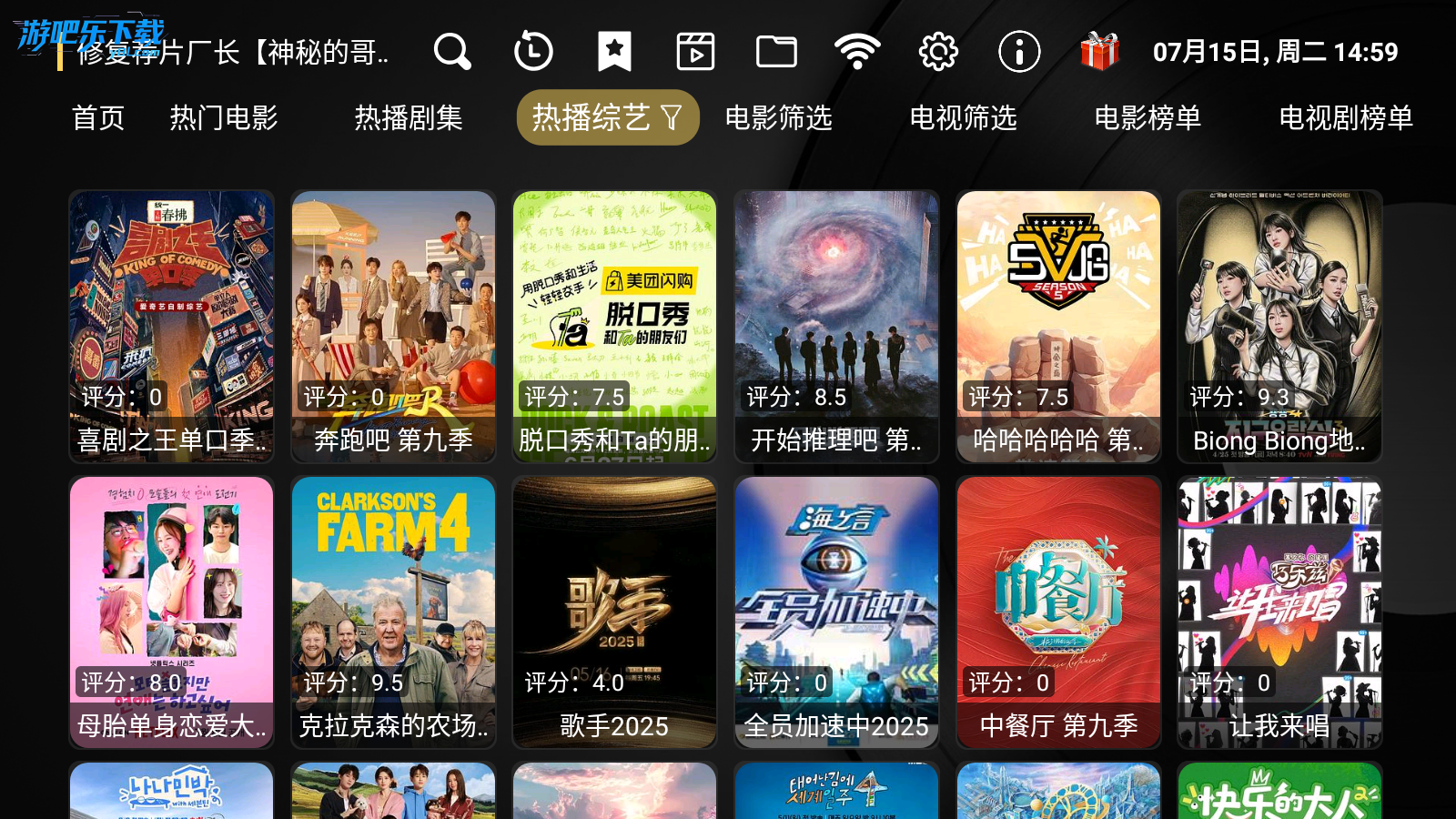Open 歌手2025 show card
The height and width of the screenshot is (819, 1456).
tap(614, 612)
